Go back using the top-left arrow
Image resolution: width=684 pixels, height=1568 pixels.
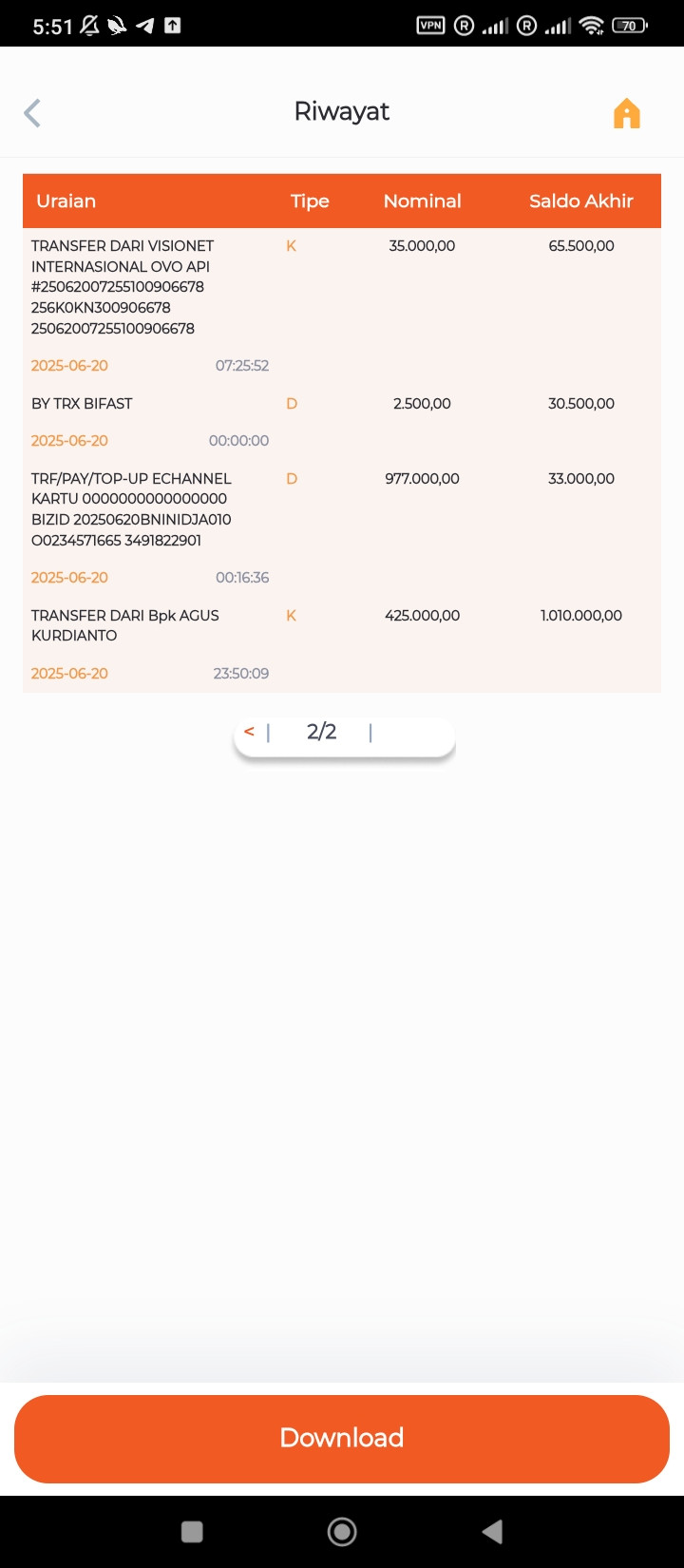(x=32, y=113)
